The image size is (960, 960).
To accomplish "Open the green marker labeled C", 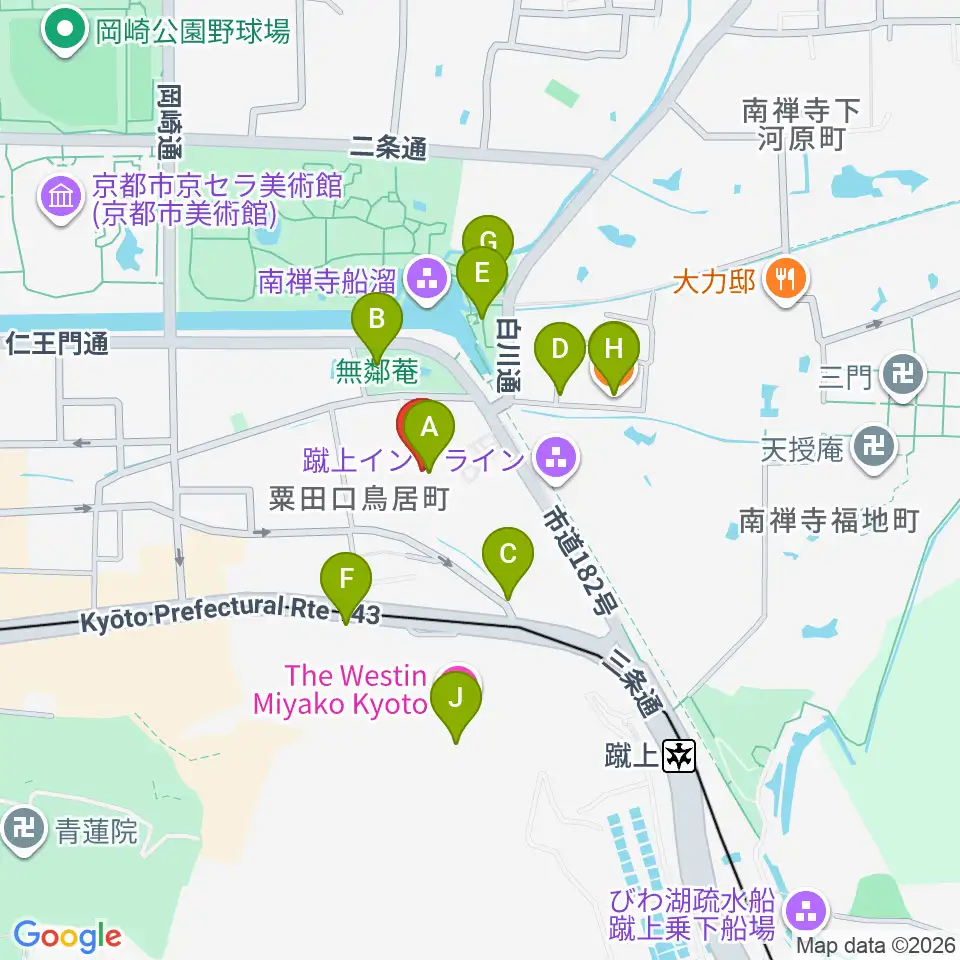I will coord(508,561).
